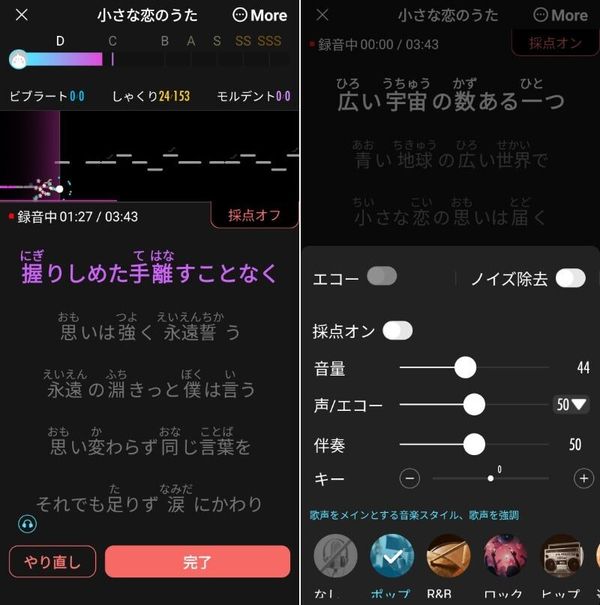Tap やり直し to redo the recording
600x605 pixels.
point(52,561)
